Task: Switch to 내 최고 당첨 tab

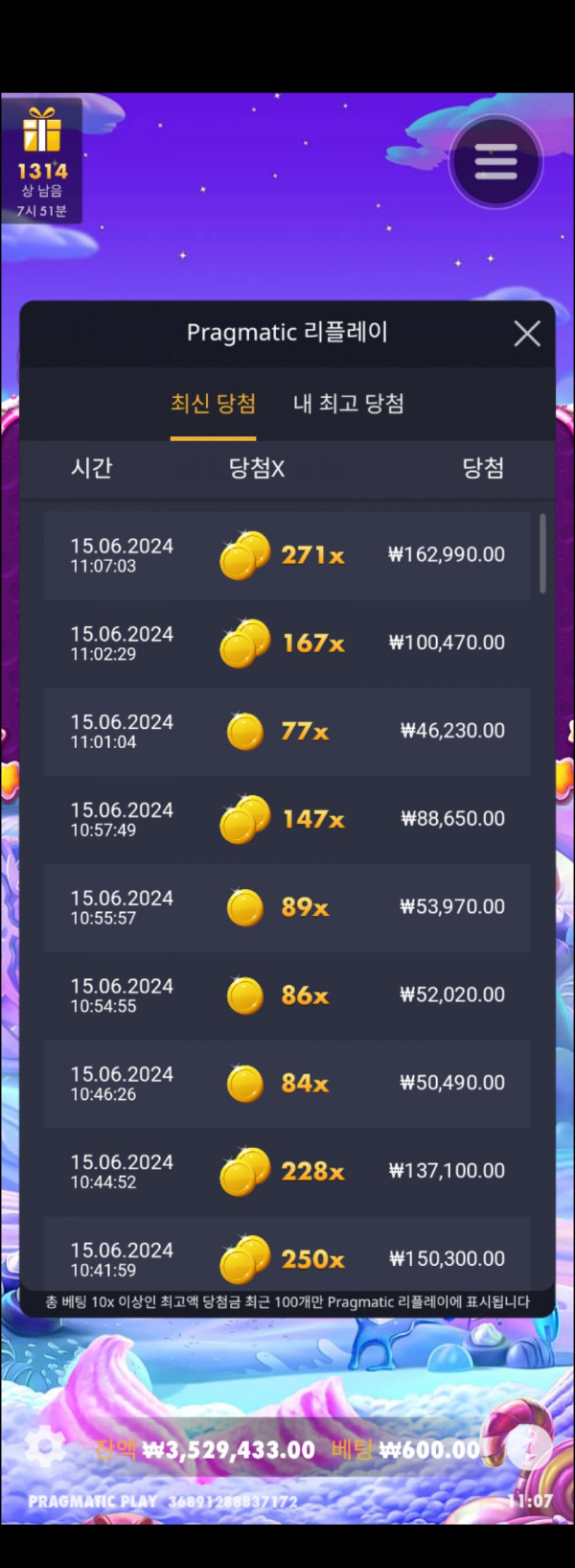Action: (x=348, y=403)
